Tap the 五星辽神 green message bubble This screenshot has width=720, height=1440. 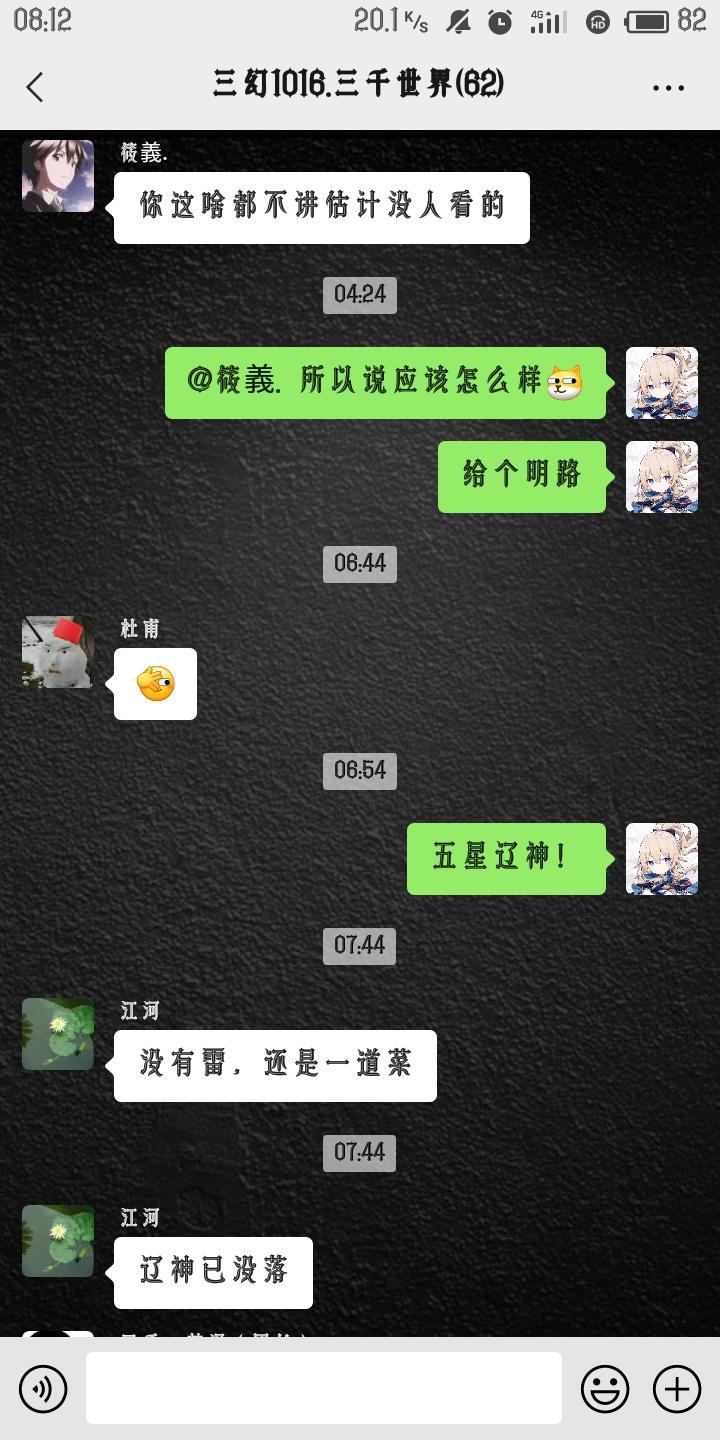505,858
